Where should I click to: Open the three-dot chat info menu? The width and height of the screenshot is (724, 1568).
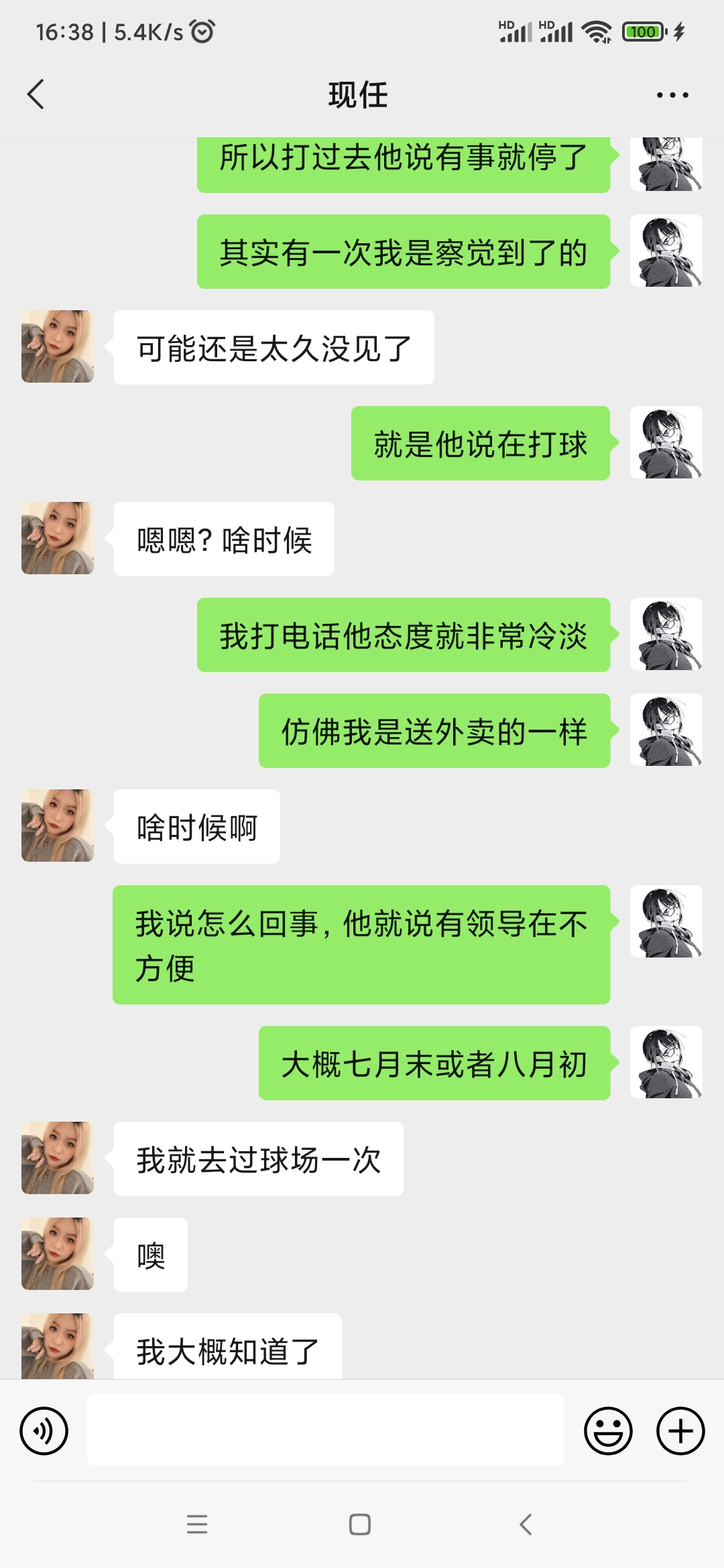(672, 95)
